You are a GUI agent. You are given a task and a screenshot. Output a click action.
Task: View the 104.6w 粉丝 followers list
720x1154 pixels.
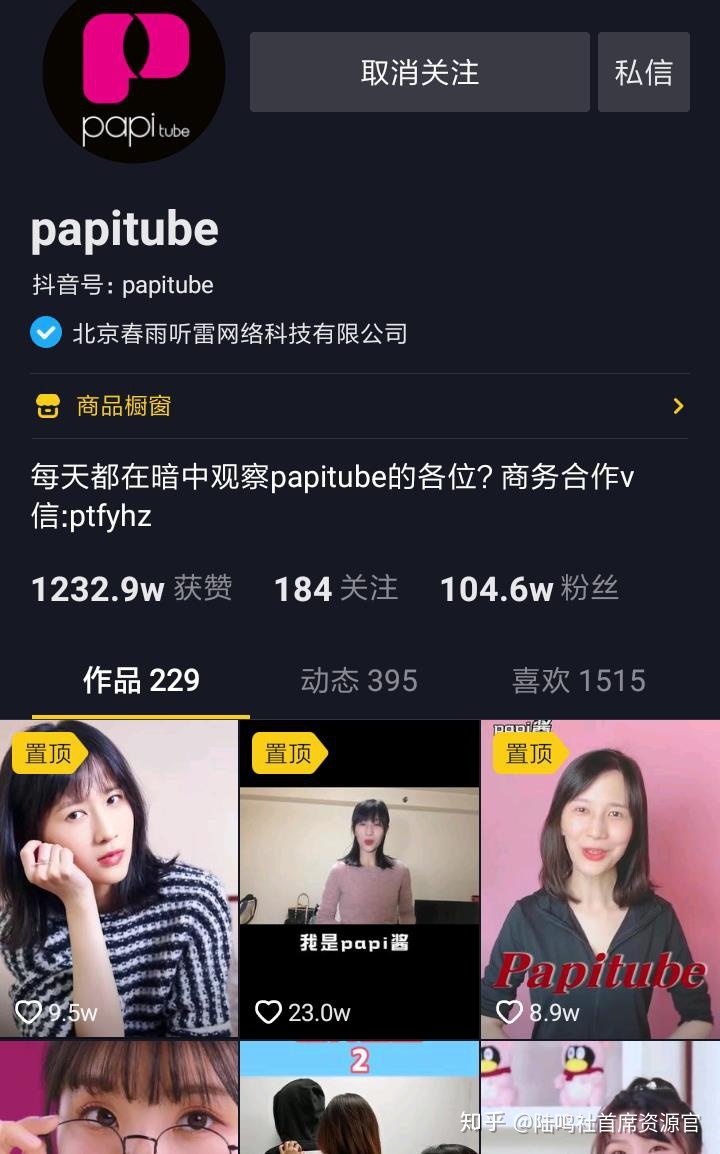pyautogui.click(x=529, y=589)
